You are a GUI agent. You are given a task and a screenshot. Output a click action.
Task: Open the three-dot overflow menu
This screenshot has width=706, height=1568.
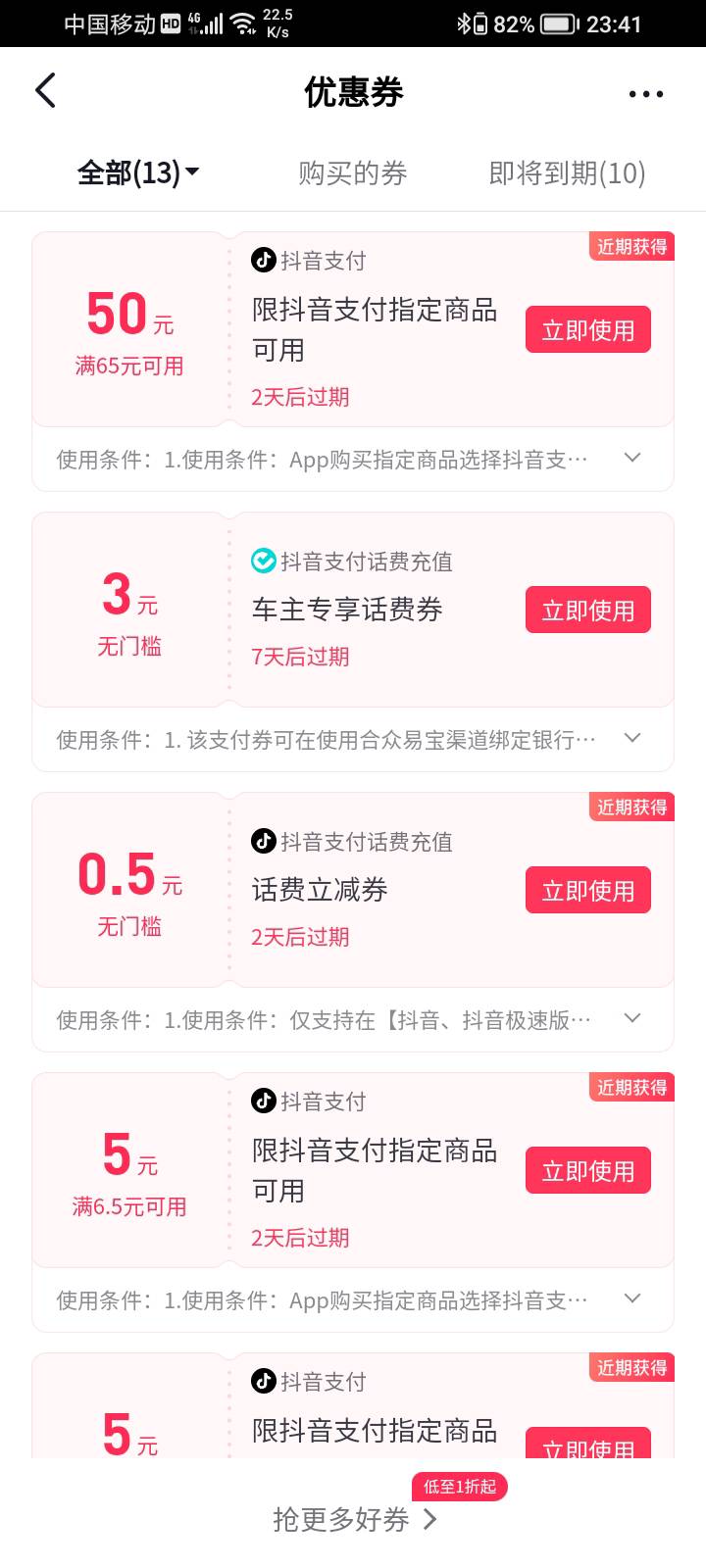tap(646, 94)
